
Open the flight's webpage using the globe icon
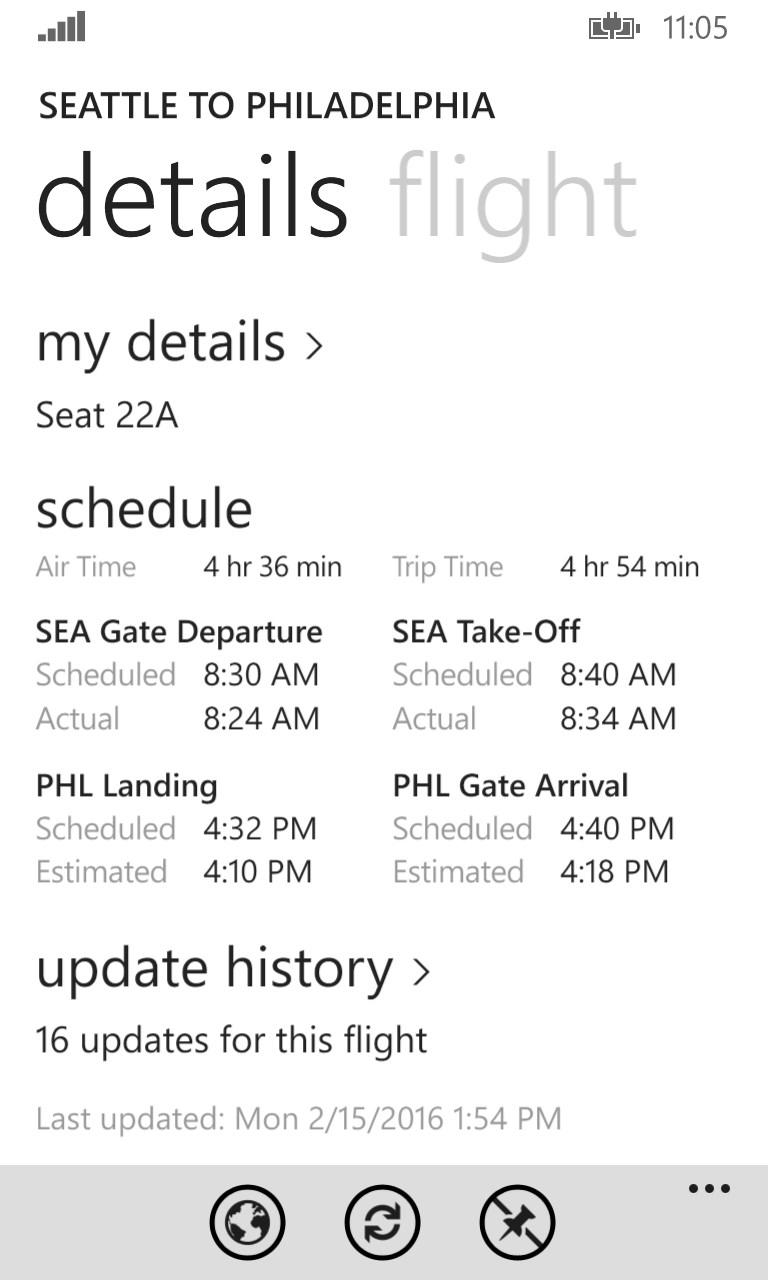[x=247, y=1222]
